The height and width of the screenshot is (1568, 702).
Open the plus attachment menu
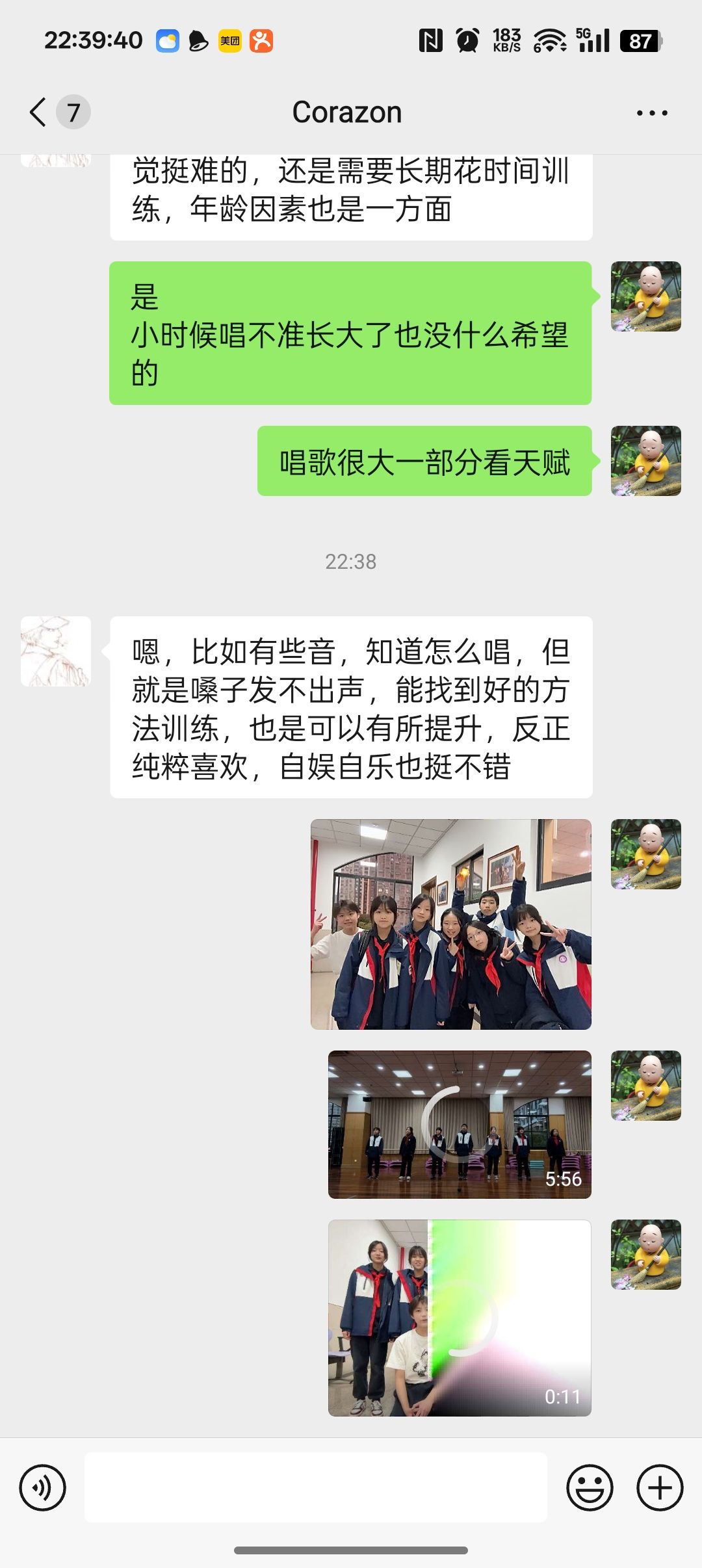pos(659,1487)
